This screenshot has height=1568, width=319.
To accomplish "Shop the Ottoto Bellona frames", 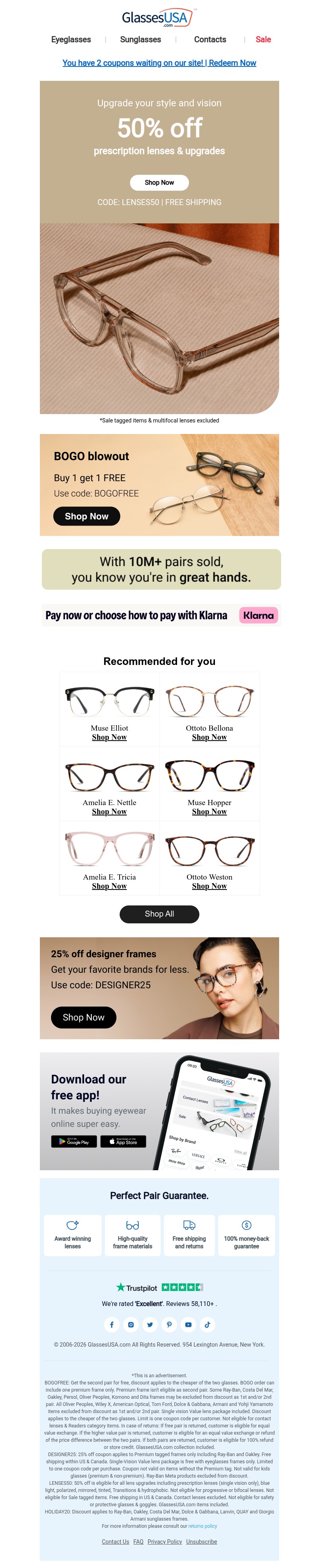I will (x=209, y=737).
